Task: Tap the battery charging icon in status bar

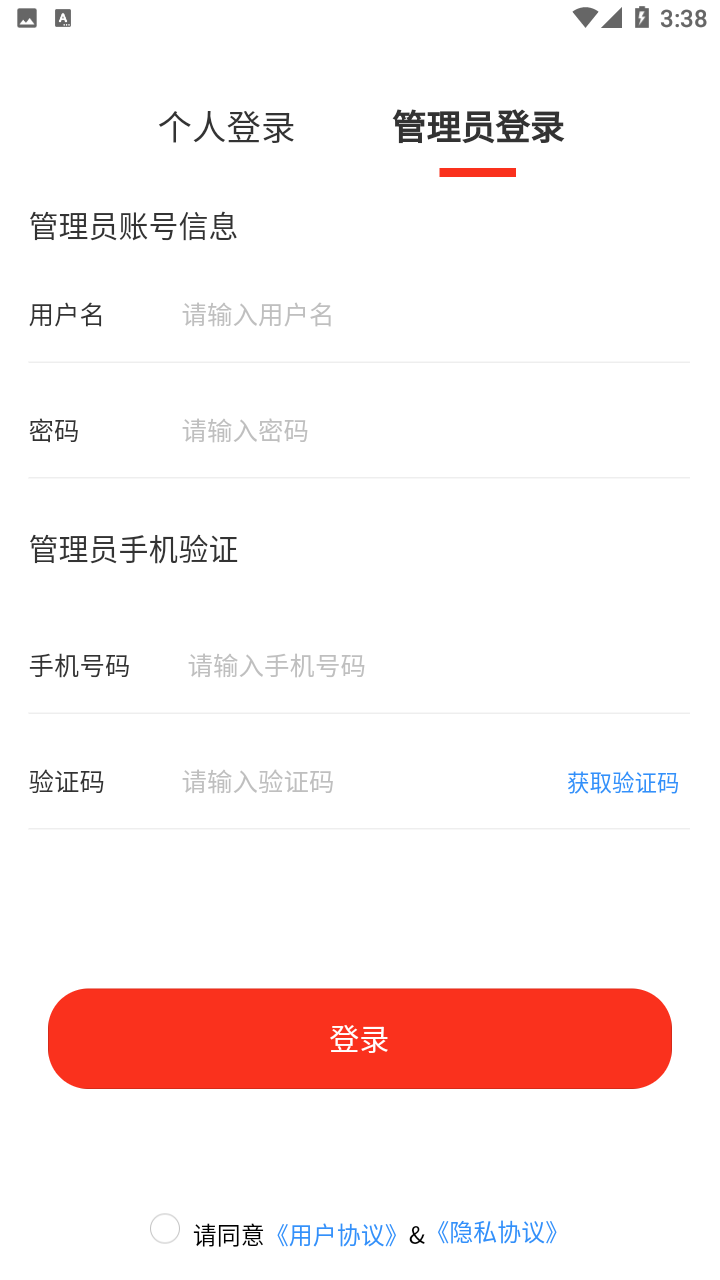Action: [x=641, y=17]
